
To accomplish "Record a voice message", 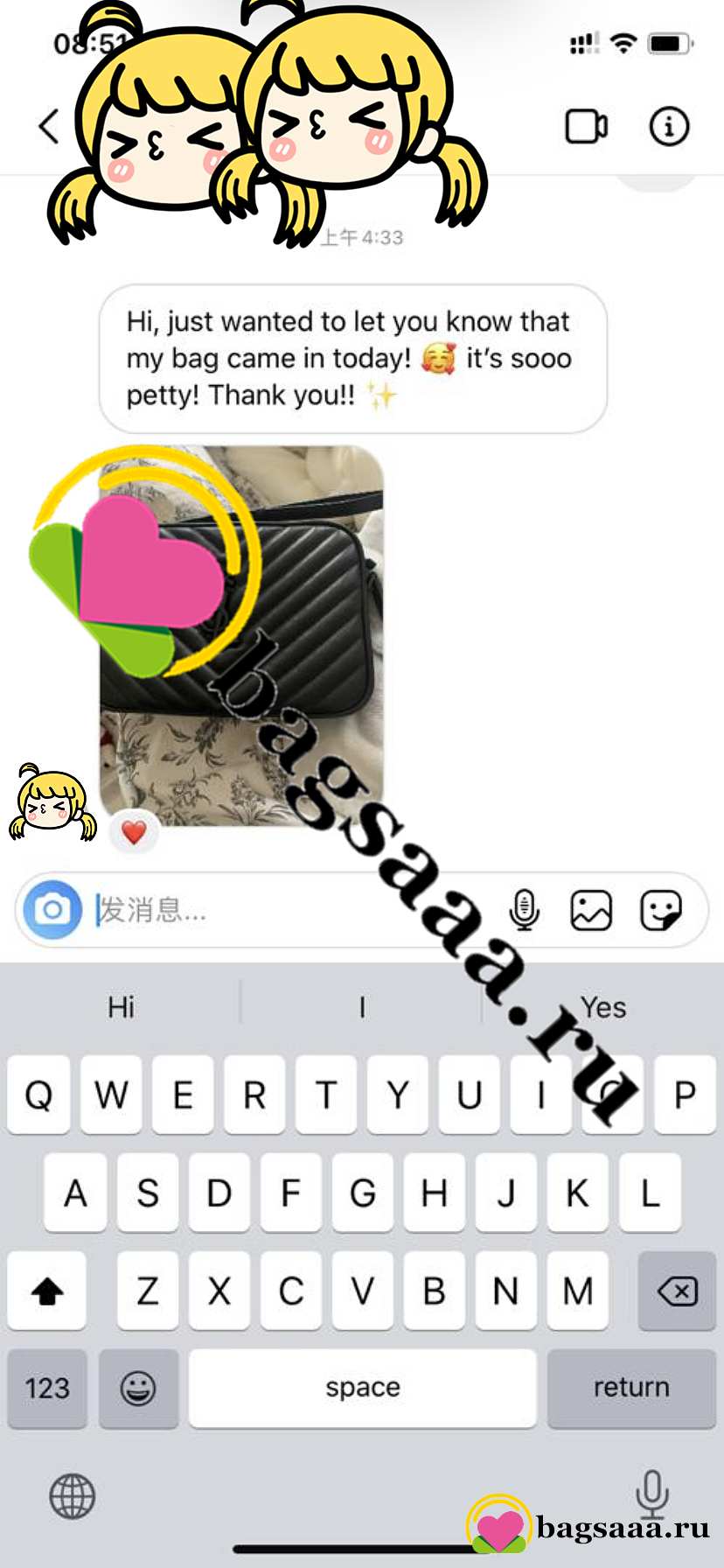I will coord(525,910).
